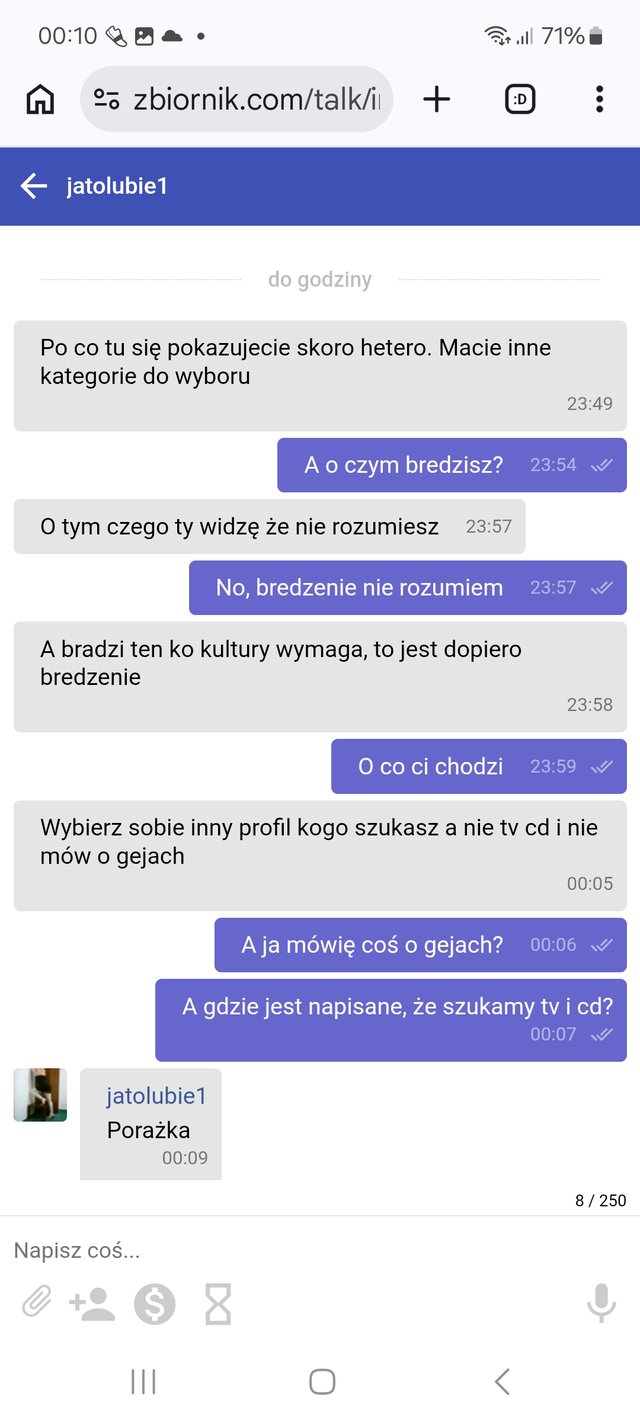Focus the Napisz coś message field
640x1422 pixels.
(x=300, y=1250)
